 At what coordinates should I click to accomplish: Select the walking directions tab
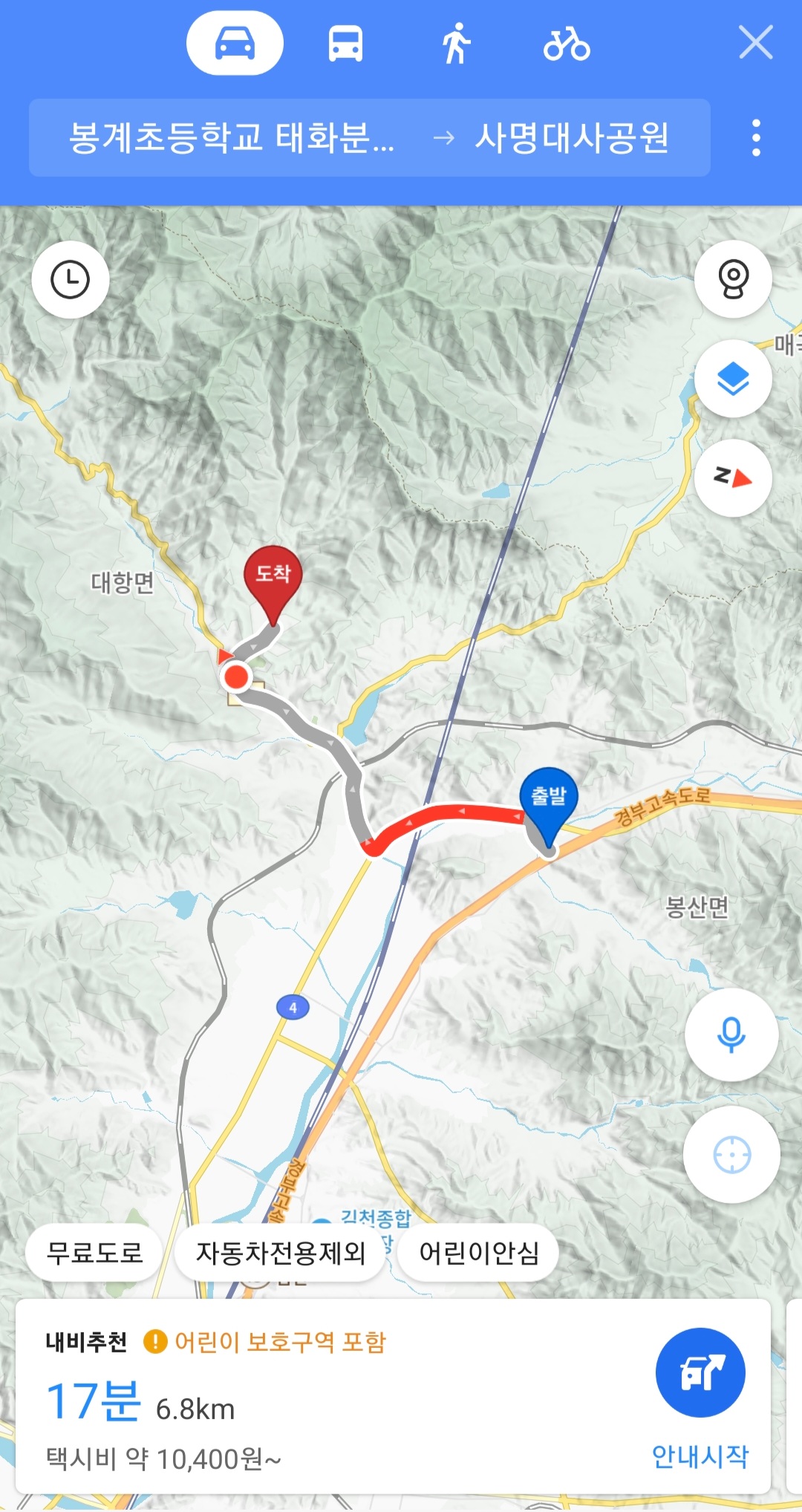(457, 43)
